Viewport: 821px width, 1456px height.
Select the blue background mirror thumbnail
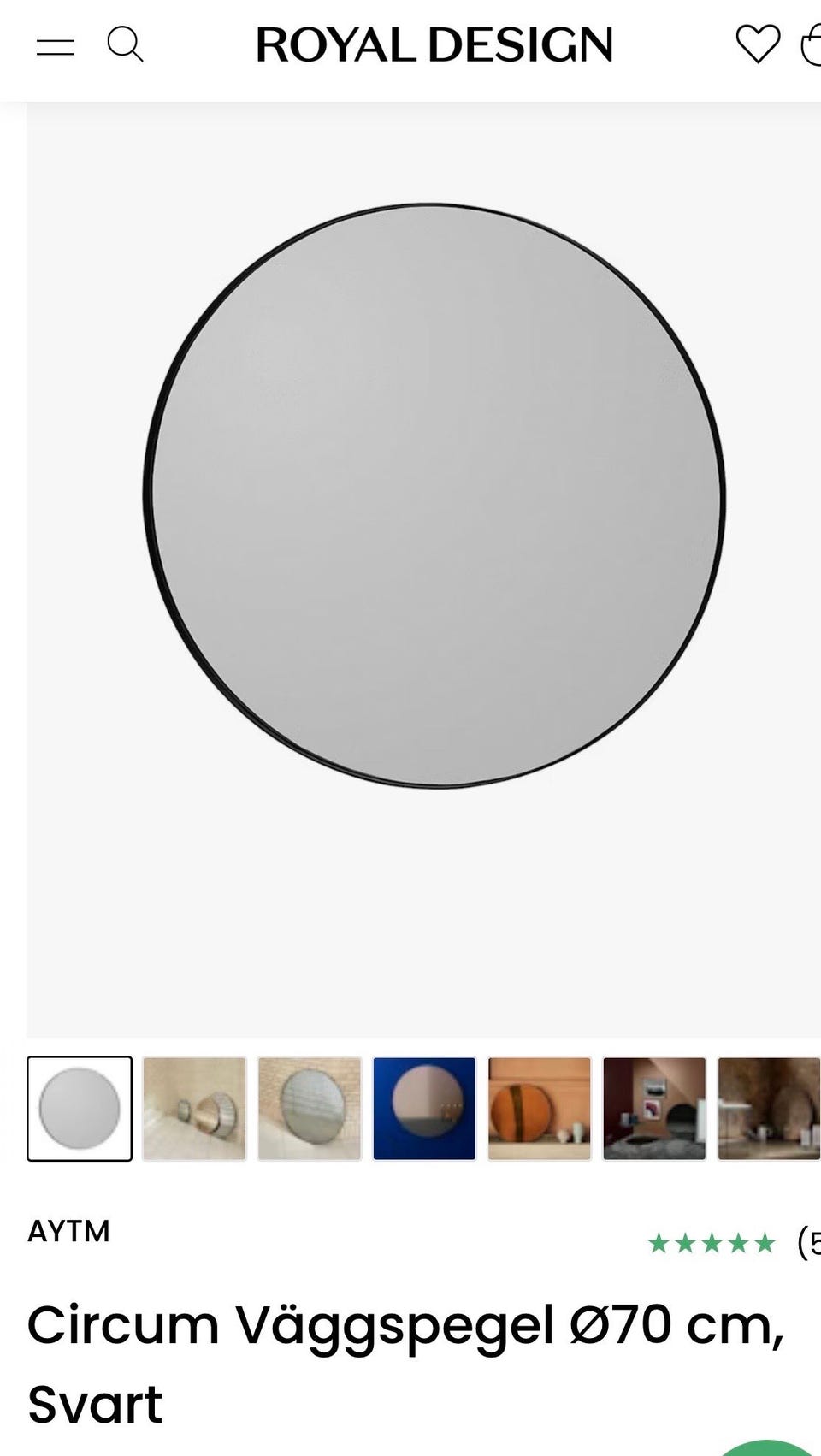pos(425,1107)
